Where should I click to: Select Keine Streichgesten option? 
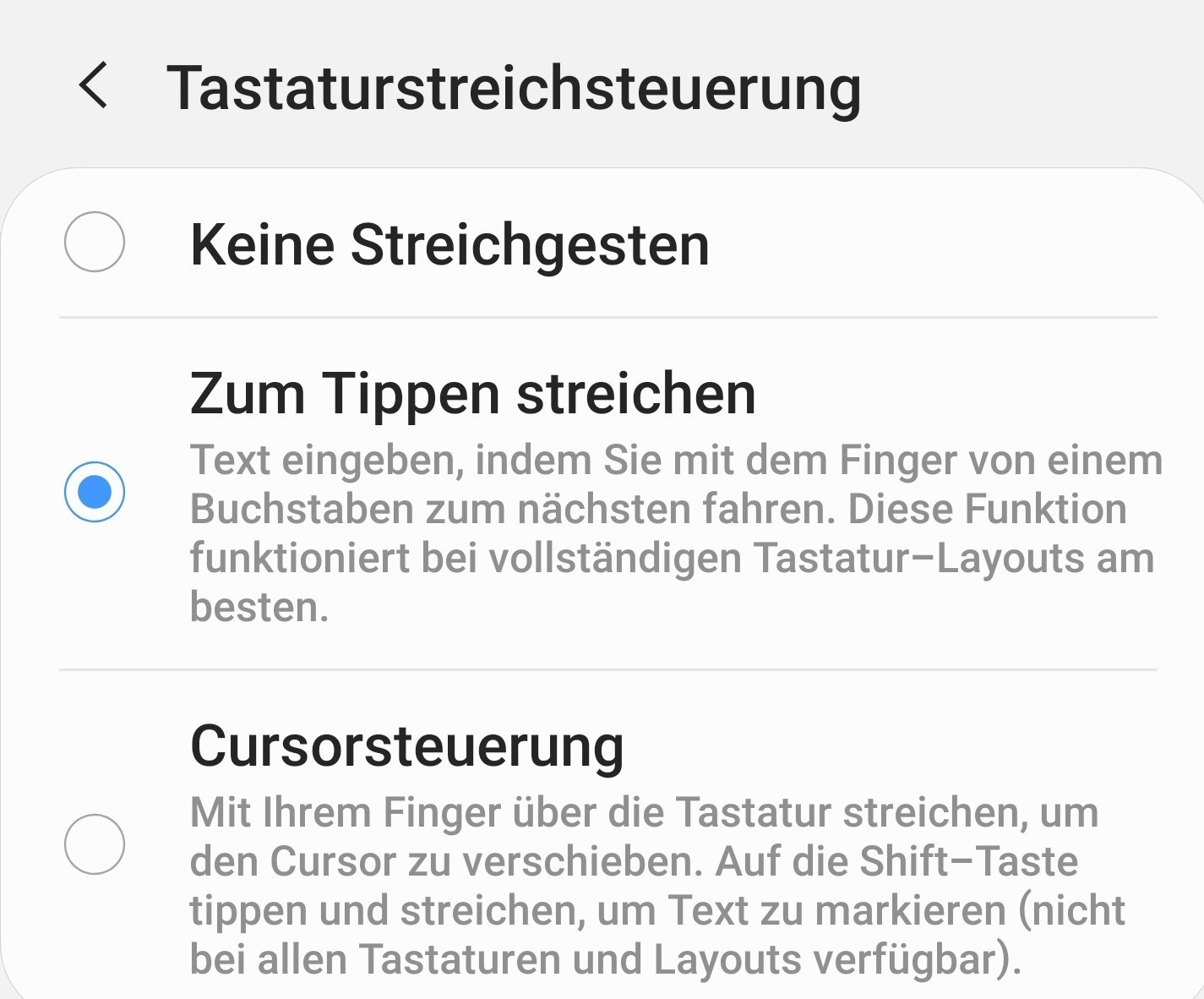point(95,242)
